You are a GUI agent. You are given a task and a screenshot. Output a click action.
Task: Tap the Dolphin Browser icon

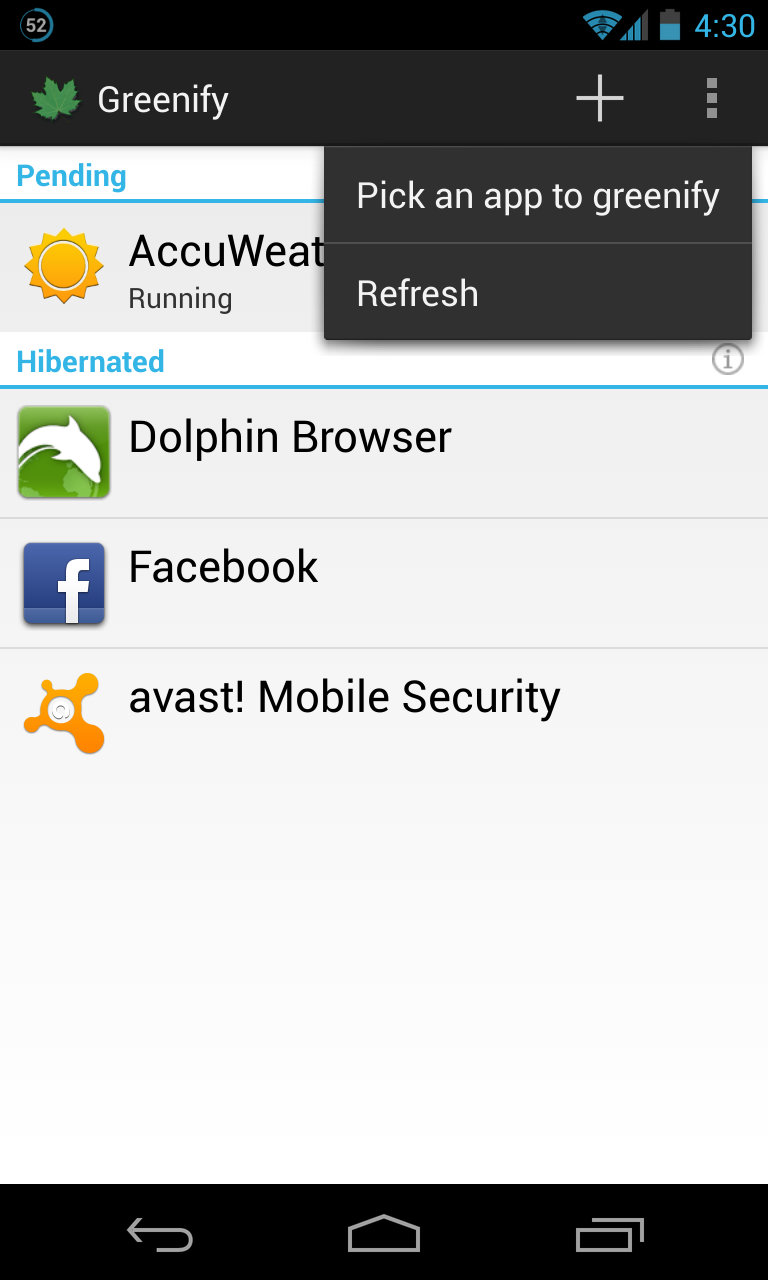(x=64, y=452)
